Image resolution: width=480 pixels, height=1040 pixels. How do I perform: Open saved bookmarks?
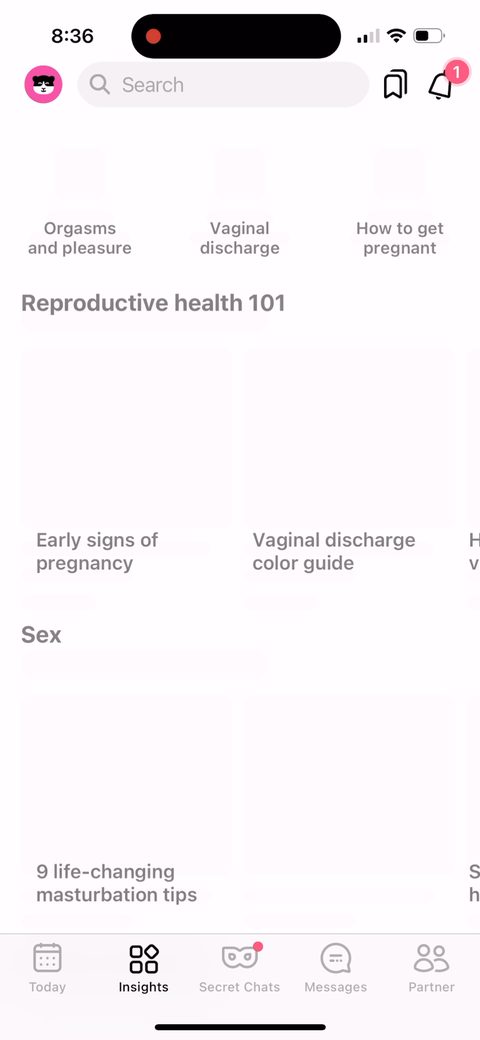[x=395, y=84]
